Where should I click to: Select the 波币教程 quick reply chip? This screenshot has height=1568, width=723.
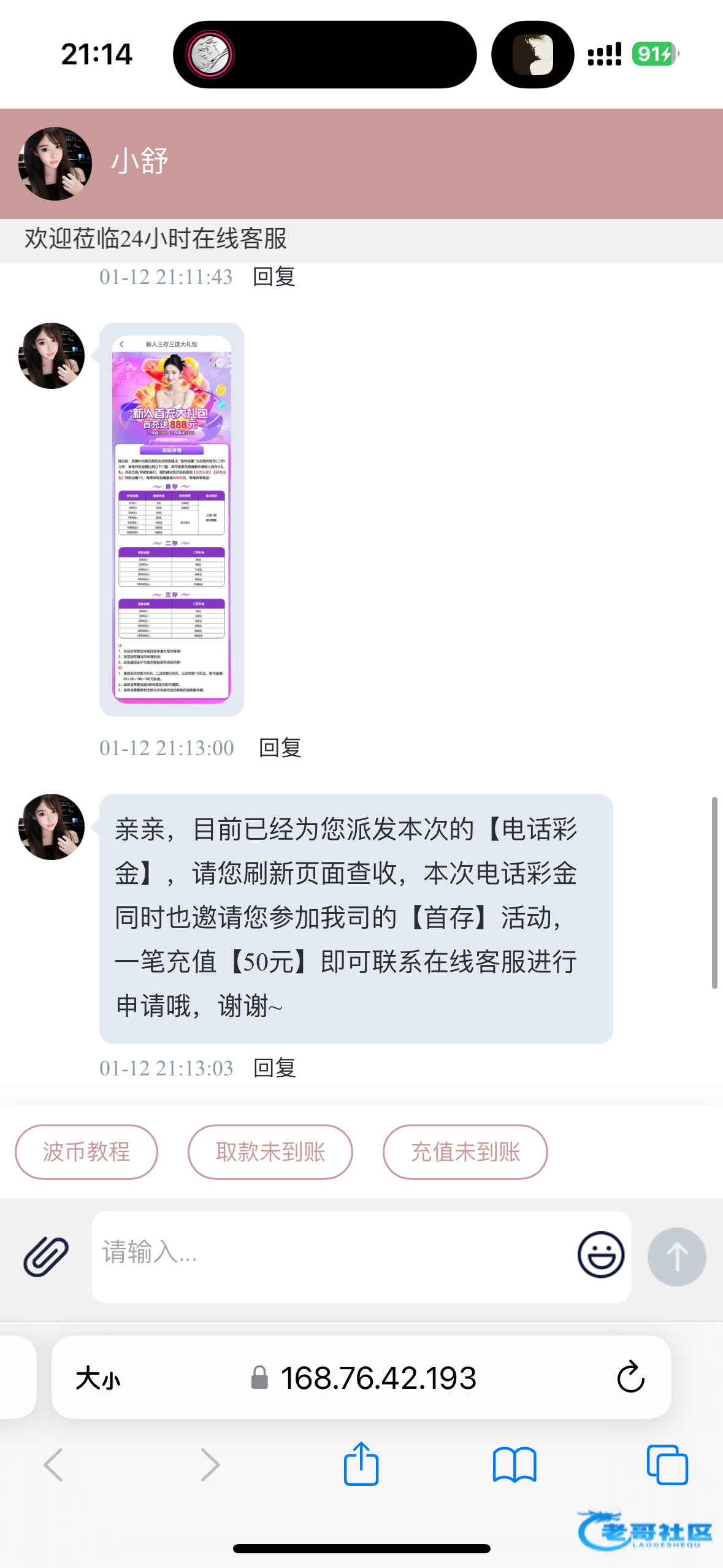(x=86, y=1151)
